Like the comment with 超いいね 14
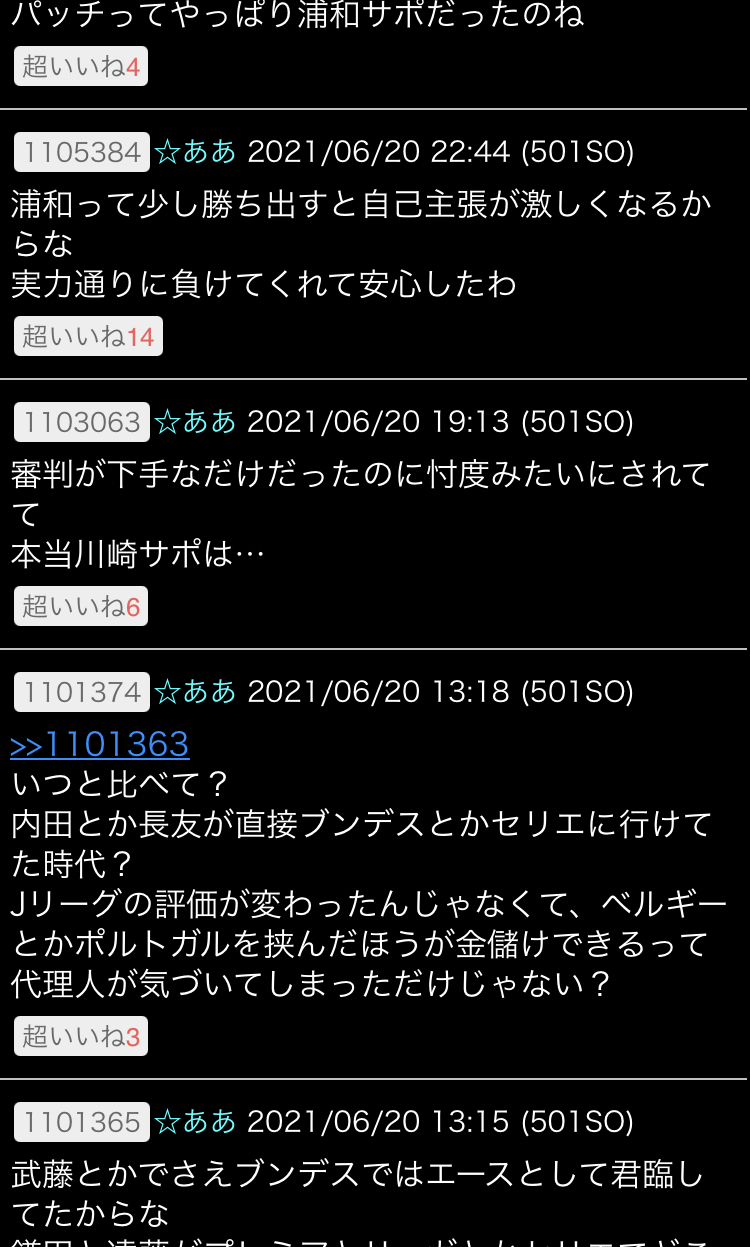The width and height of the screenshot is (750, 1247). 88,337
